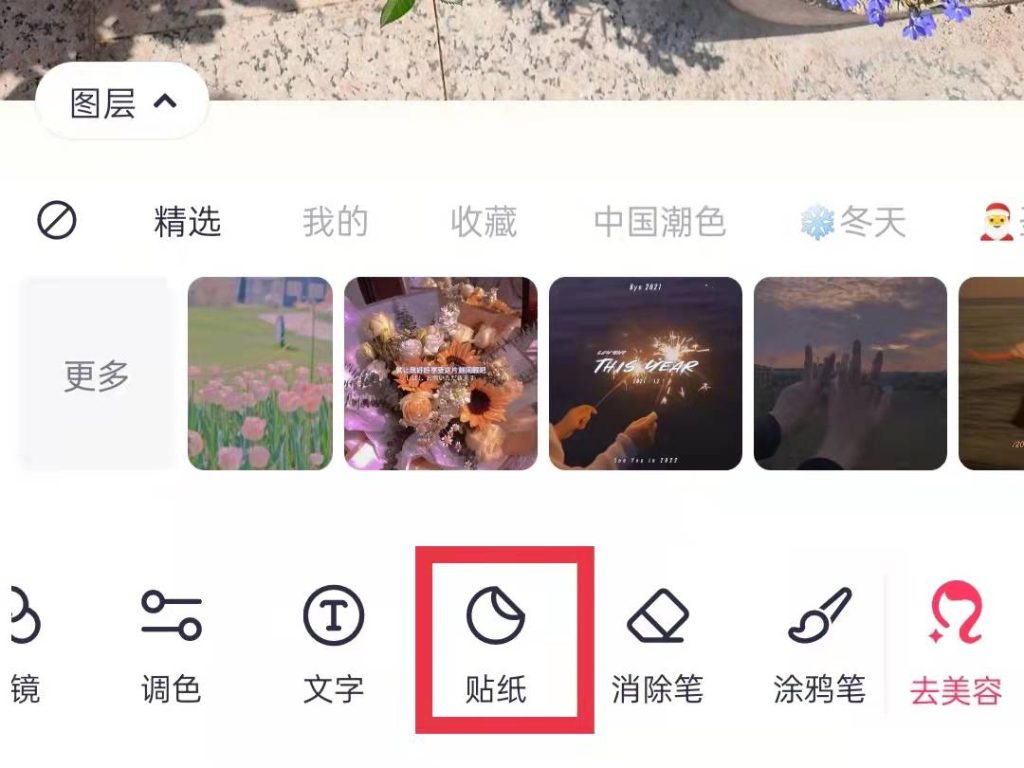Tap the 更多 tile for more templates
Screen dimensions: 1024x768
tap(96, 375)
